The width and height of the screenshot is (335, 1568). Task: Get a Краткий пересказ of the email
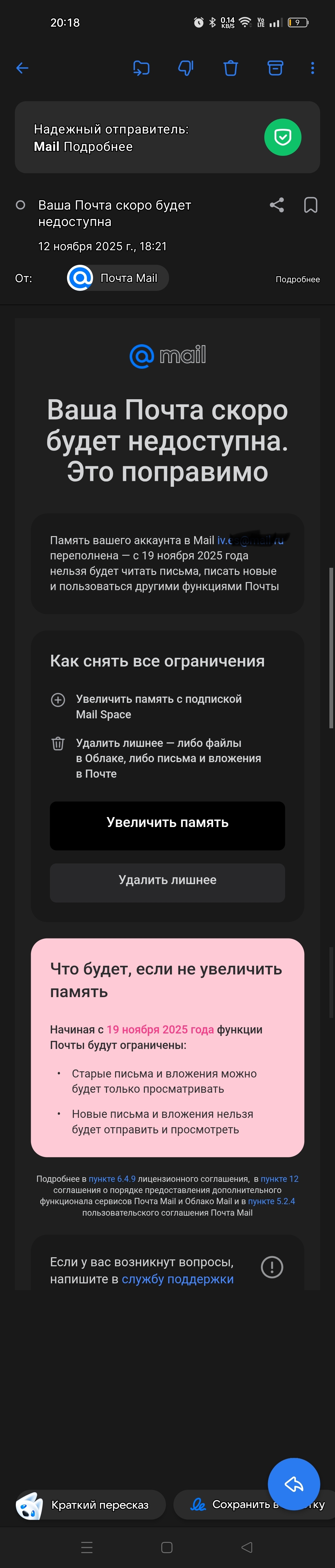(90, 1505)
